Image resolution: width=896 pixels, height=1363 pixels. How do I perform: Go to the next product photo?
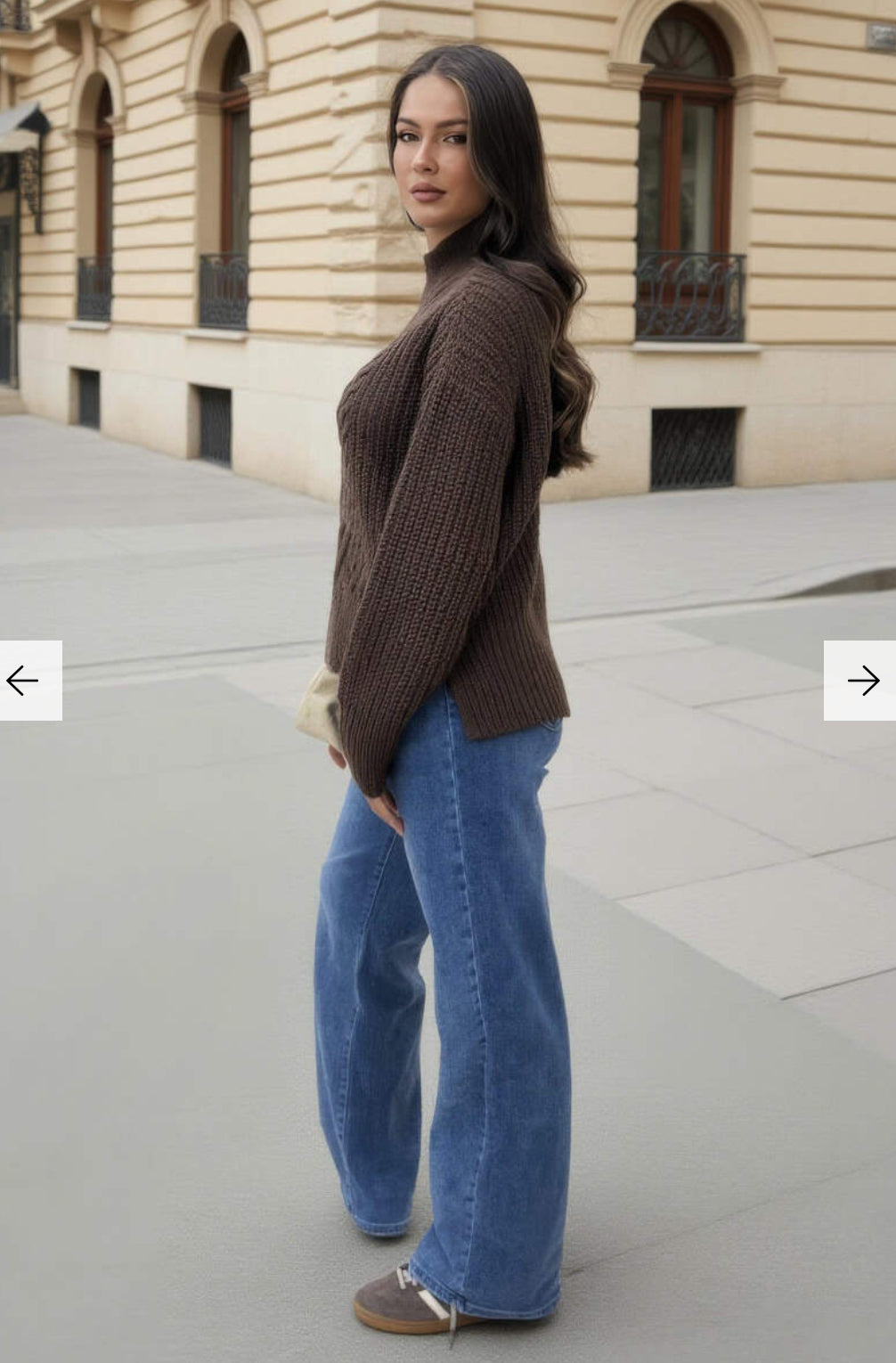click(x=861, y=681)
